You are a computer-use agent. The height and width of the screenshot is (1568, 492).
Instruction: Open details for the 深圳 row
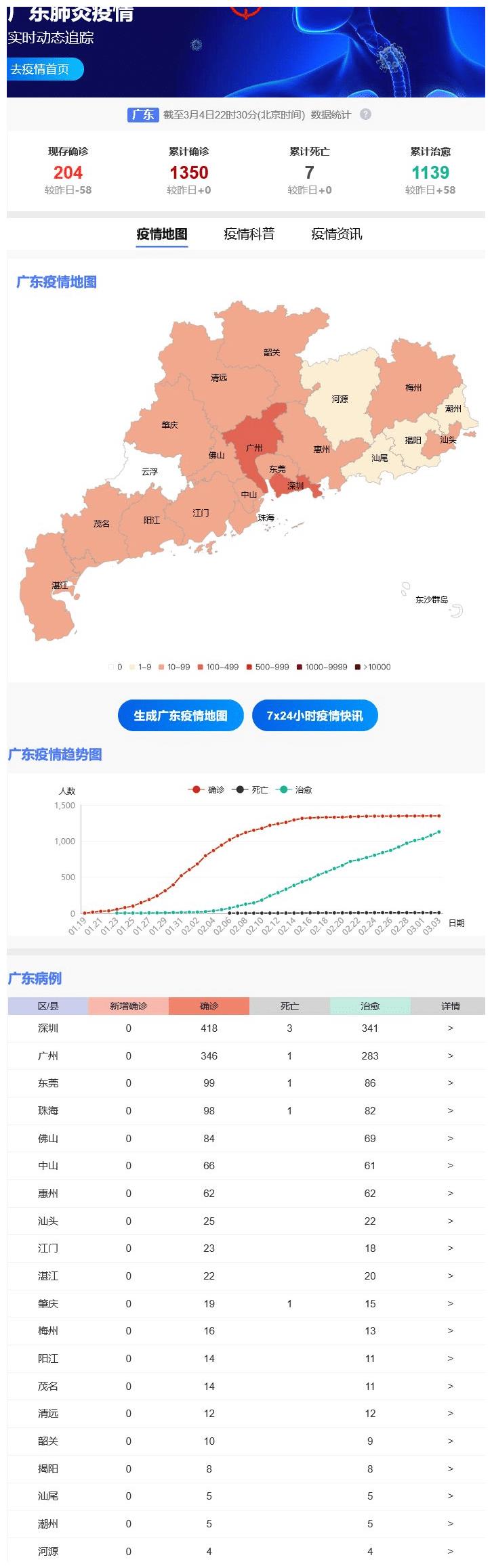coord(450,1028)
